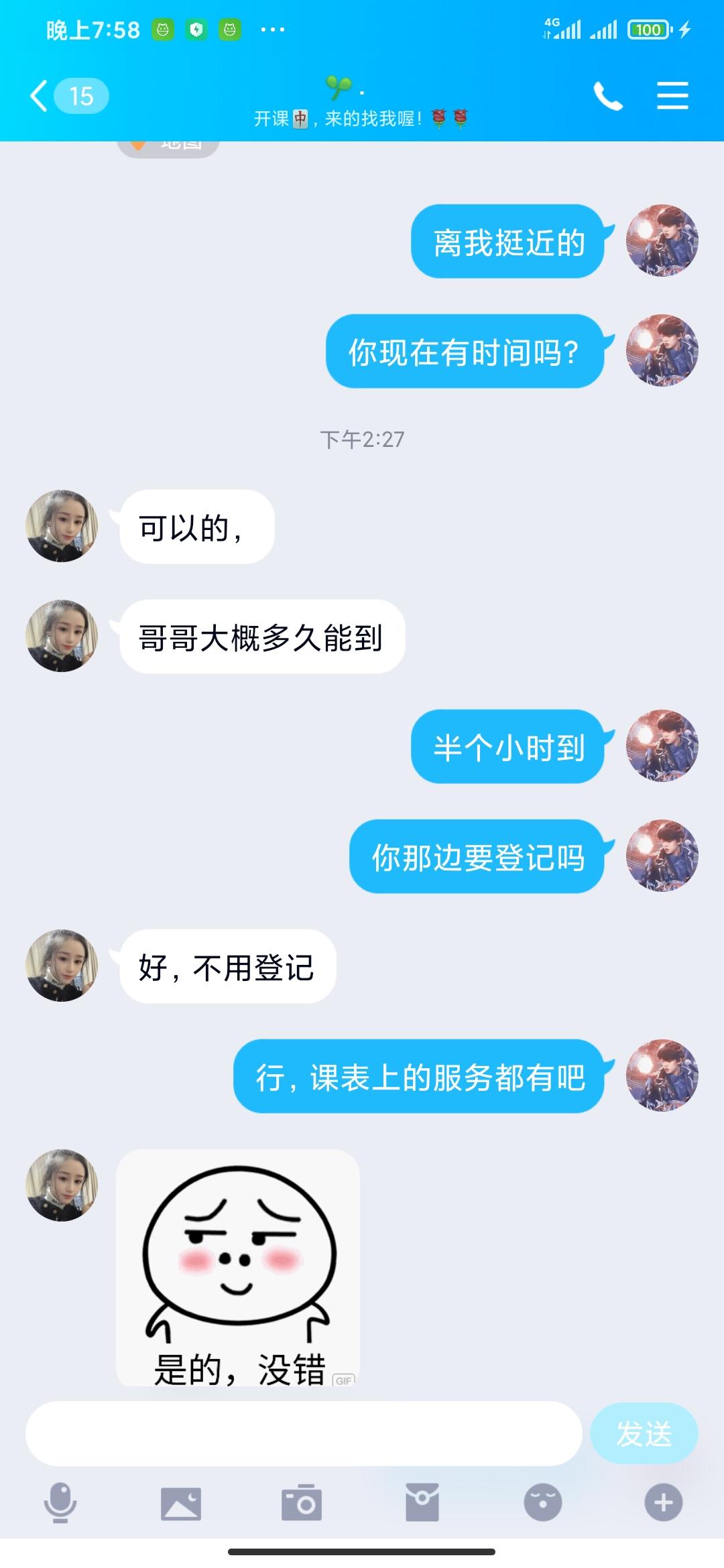Tap the message input field
The height and width of the screenshot is (1568, 724).
click(303, 1433)
